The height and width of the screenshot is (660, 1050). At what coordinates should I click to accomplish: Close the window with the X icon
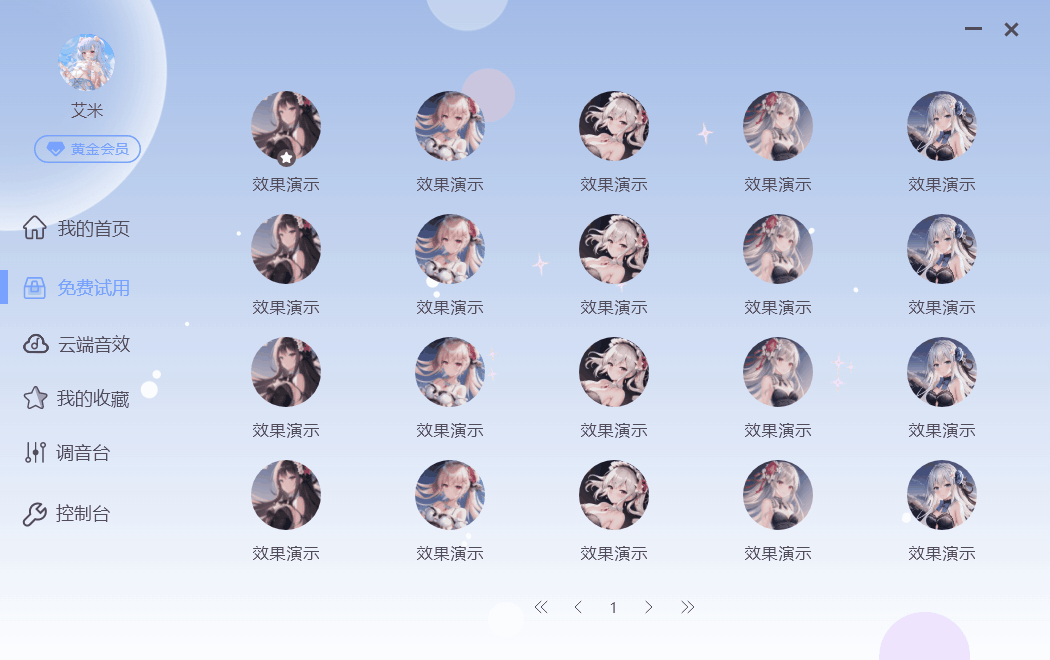pyautogui.click(x=1011, y=30)
